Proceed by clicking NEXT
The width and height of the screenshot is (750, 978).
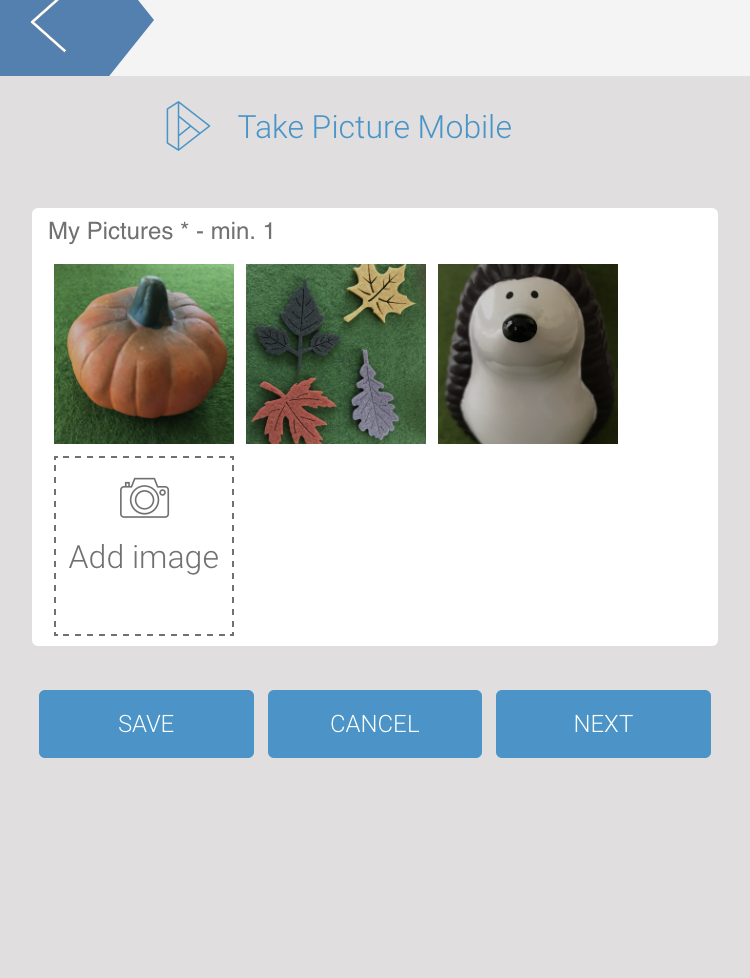603,723
